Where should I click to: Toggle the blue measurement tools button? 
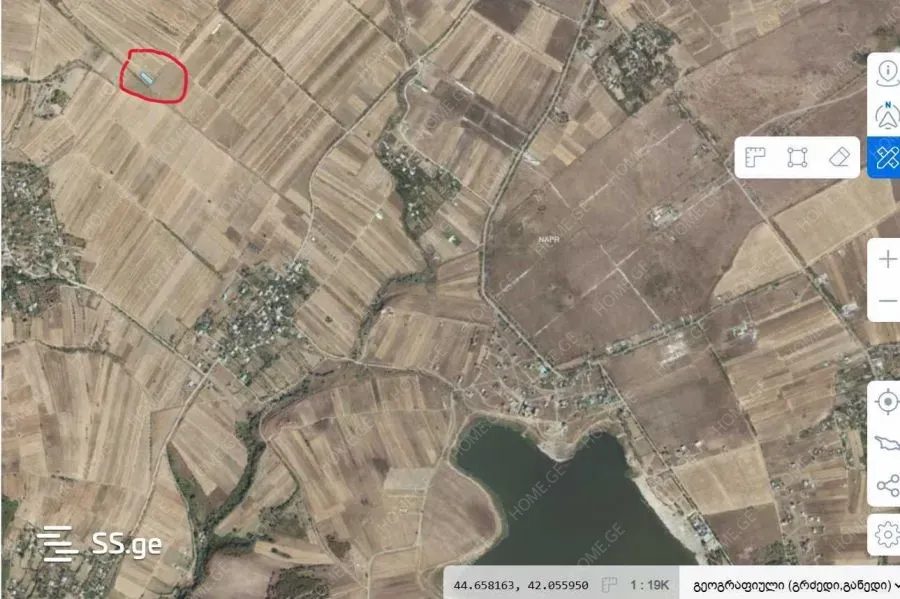point(886,157)
